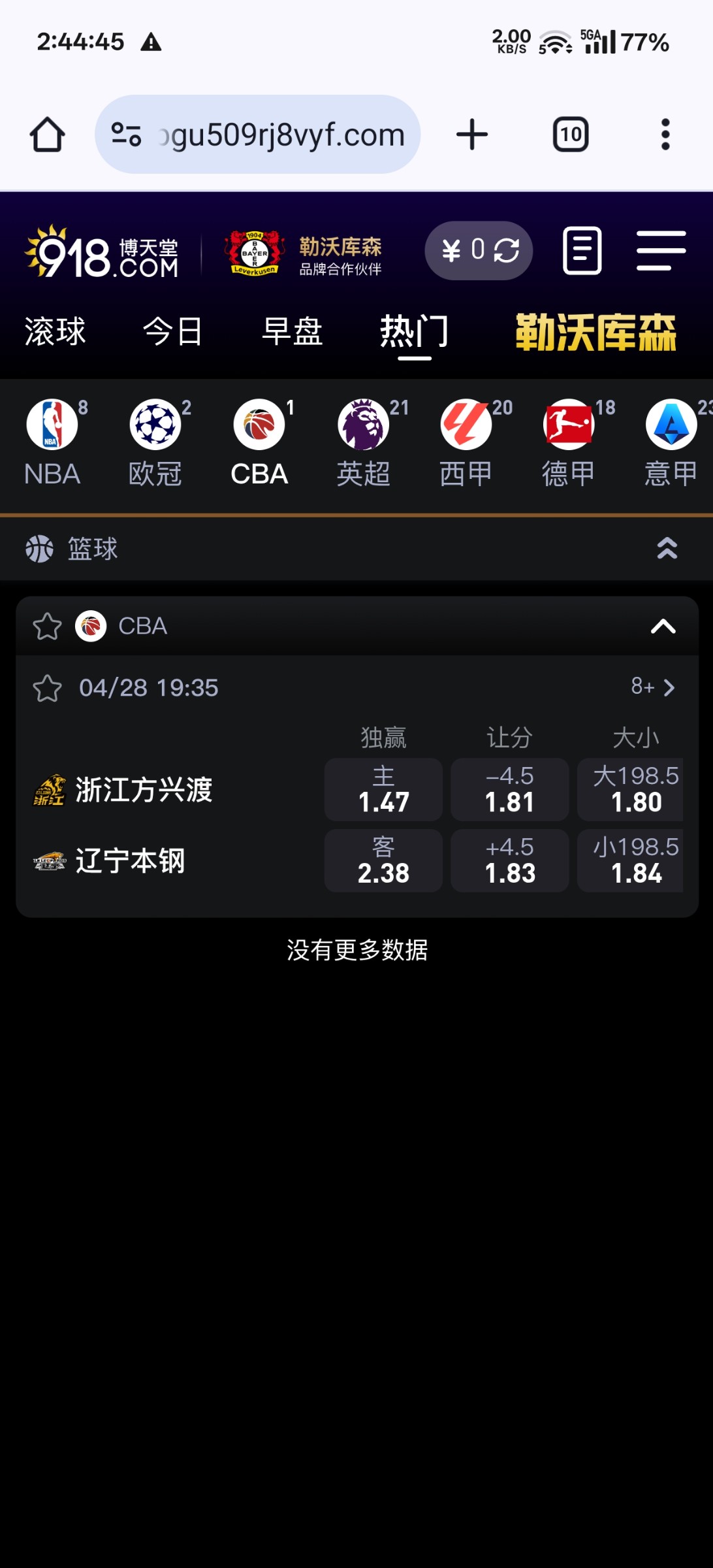Collapse the 篮球 section
The image size is (713, 1568).
point(667,548)
